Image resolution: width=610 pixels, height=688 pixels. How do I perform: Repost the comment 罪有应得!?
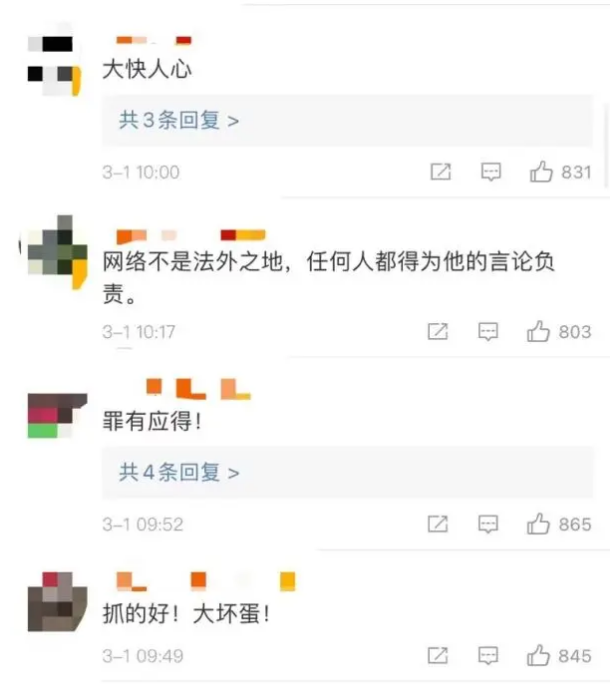click(x=437, y=523)
